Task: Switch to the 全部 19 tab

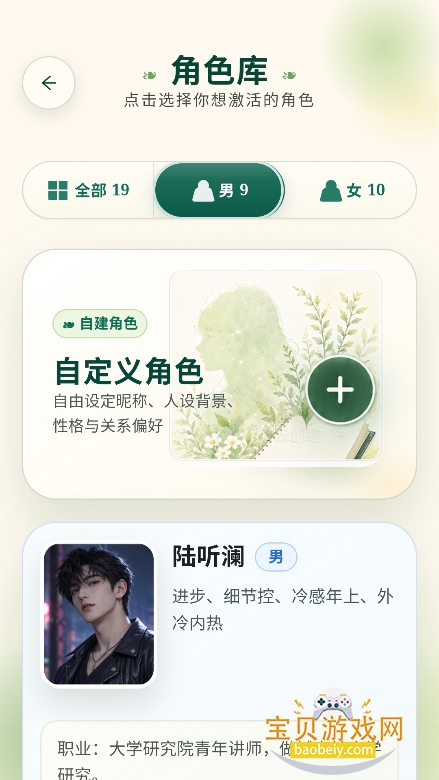Action: click(x=88, y=190)
